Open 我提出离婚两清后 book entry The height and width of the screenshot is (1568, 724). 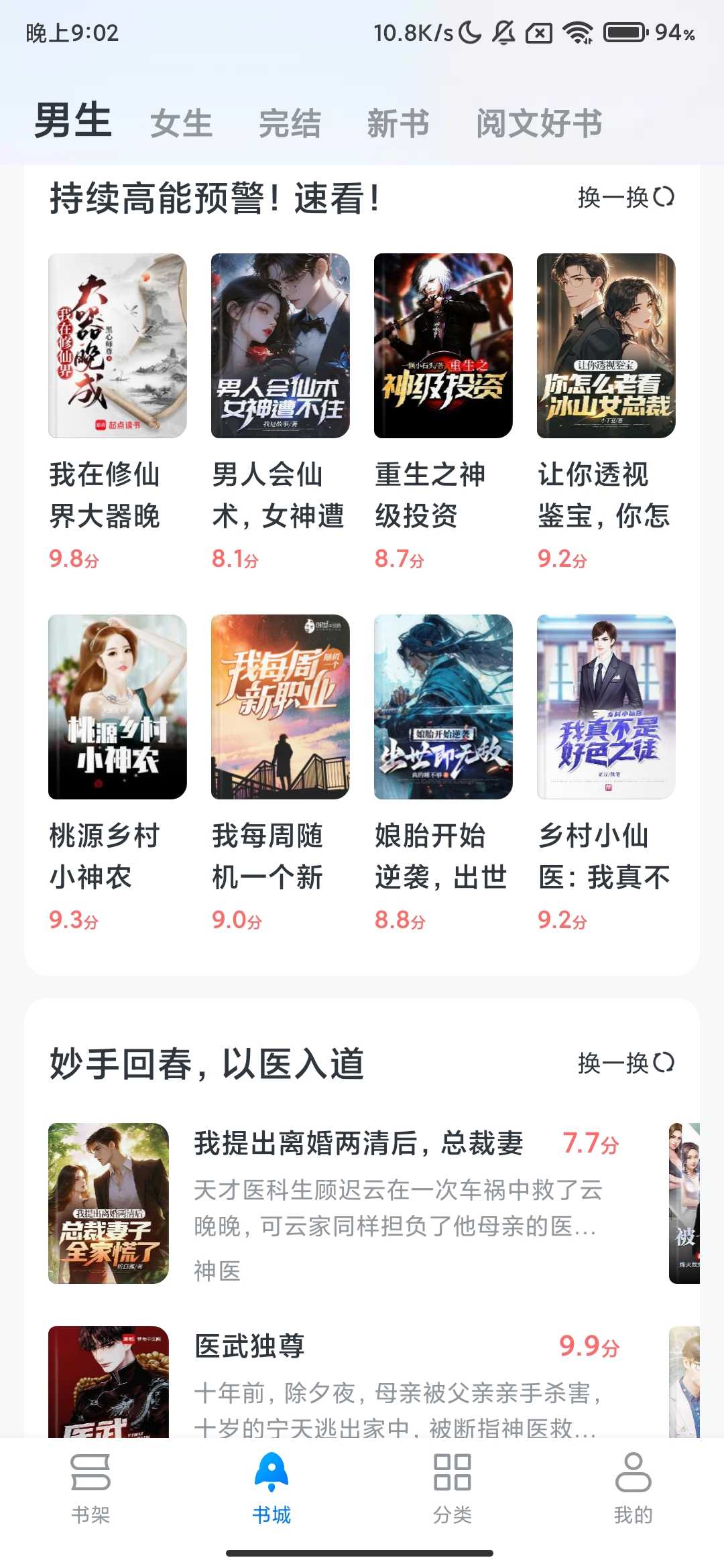[359, 1143]
